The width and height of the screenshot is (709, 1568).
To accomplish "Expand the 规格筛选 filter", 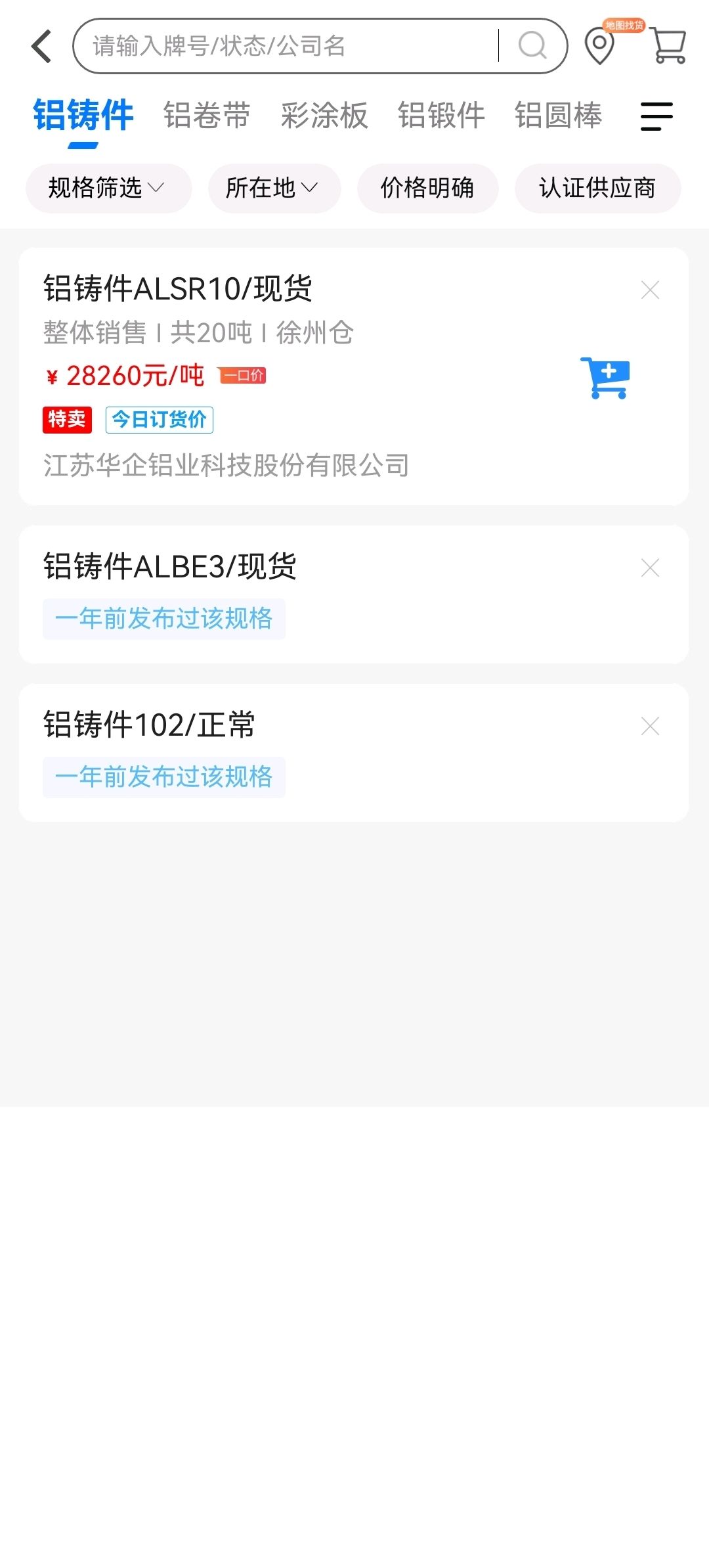I will [108, 188].
